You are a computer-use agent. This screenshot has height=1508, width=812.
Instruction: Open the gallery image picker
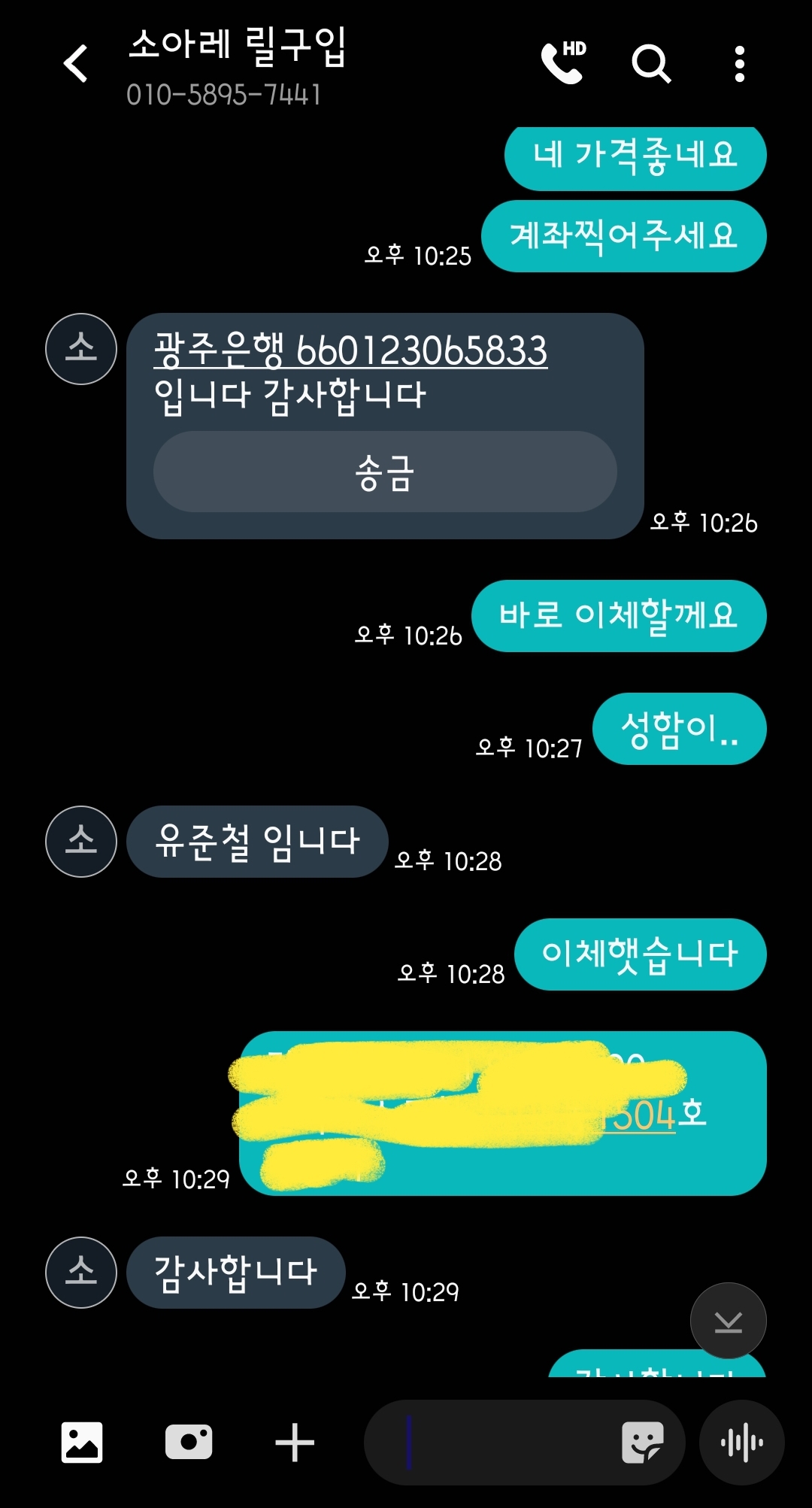tap(82, 1442)
